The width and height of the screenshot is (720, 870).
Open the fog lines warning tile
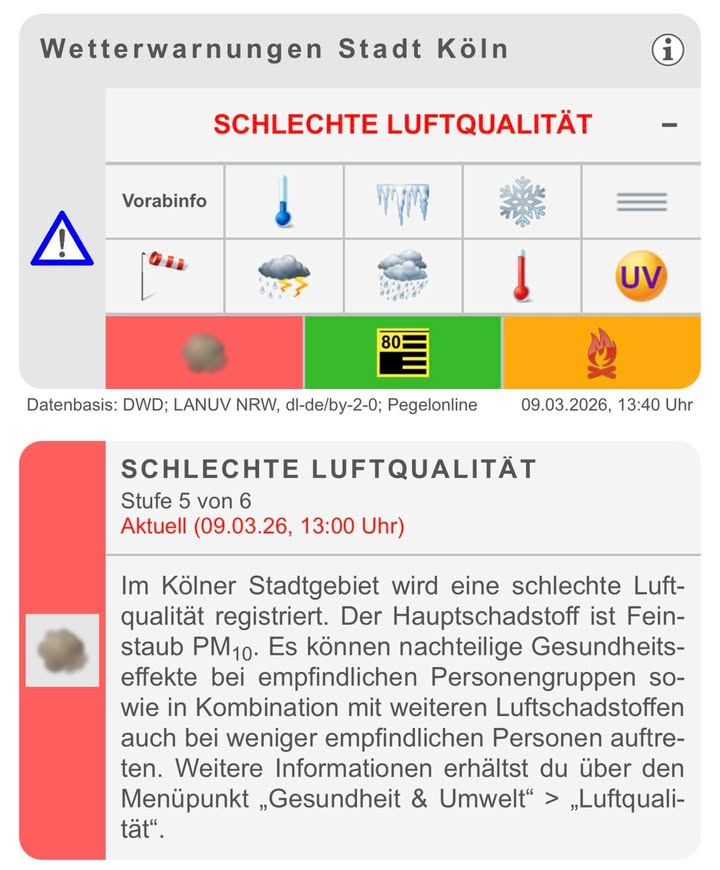[641, 201]
